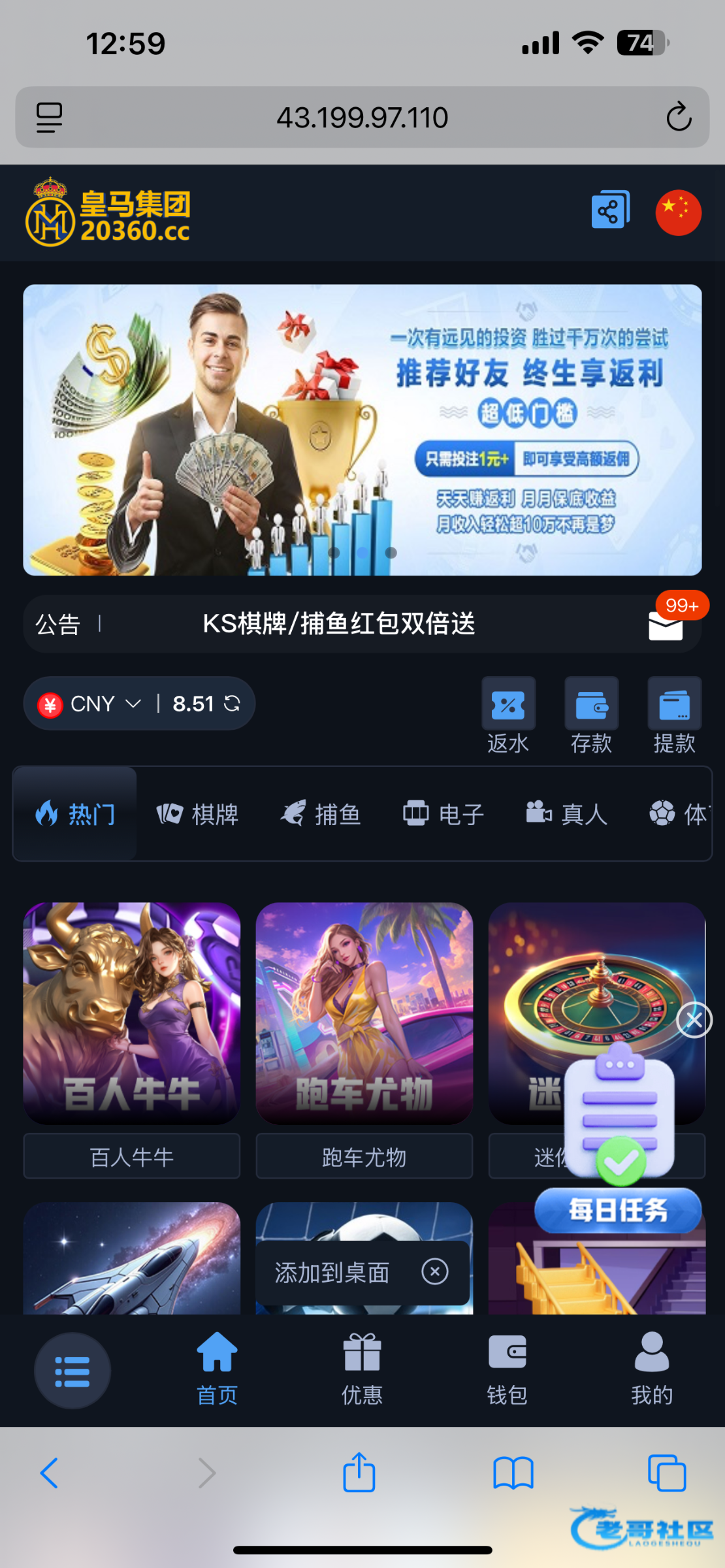Reload the page in the browser address bar
The width and height of the screenshot is (725, 1568).
679,118
